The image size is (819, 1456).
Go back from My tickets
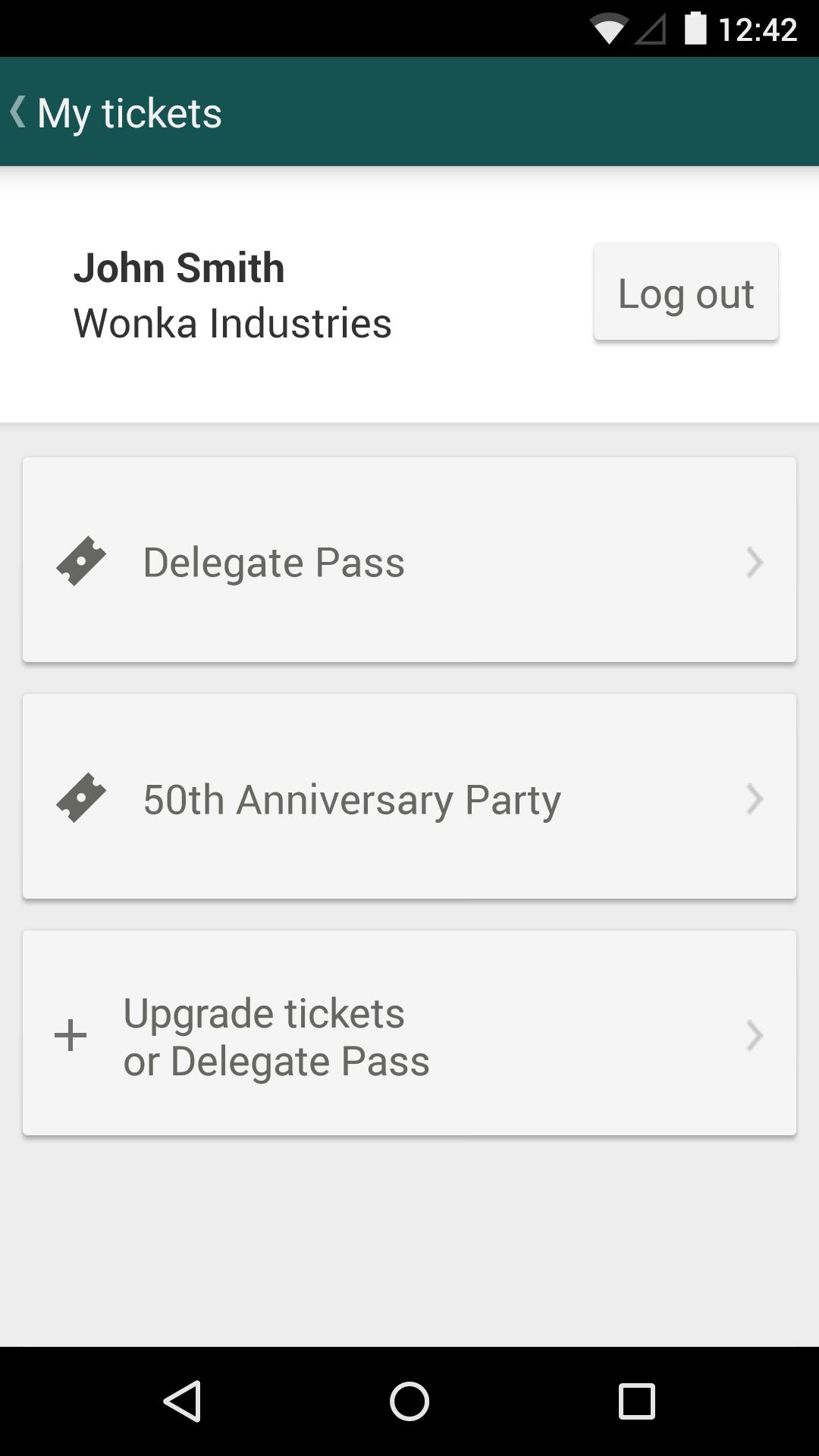tap(20, 112)
